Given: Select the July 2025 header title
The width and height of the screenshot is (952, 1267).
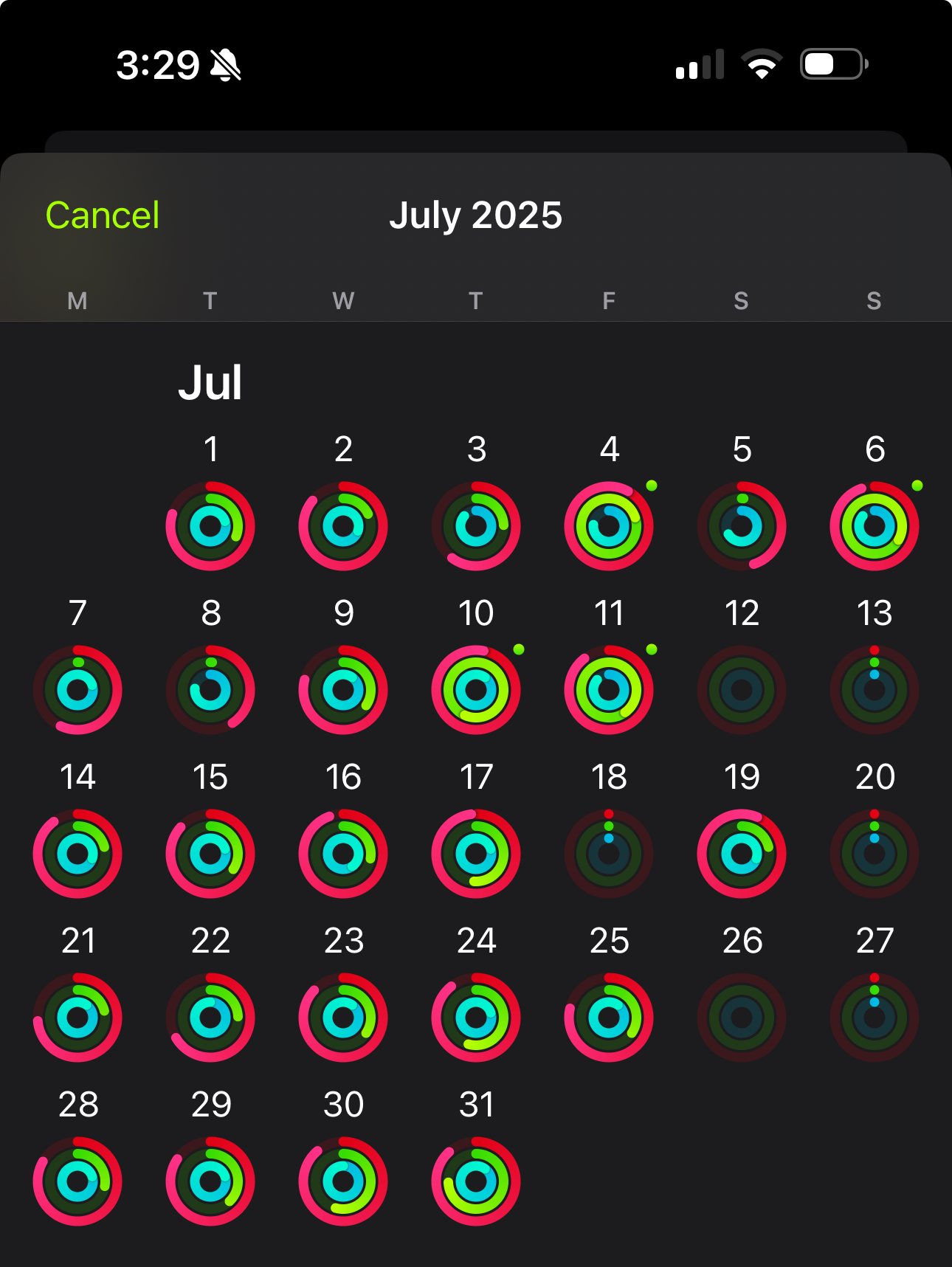Looking at the screenshot, I should (476, 215).
